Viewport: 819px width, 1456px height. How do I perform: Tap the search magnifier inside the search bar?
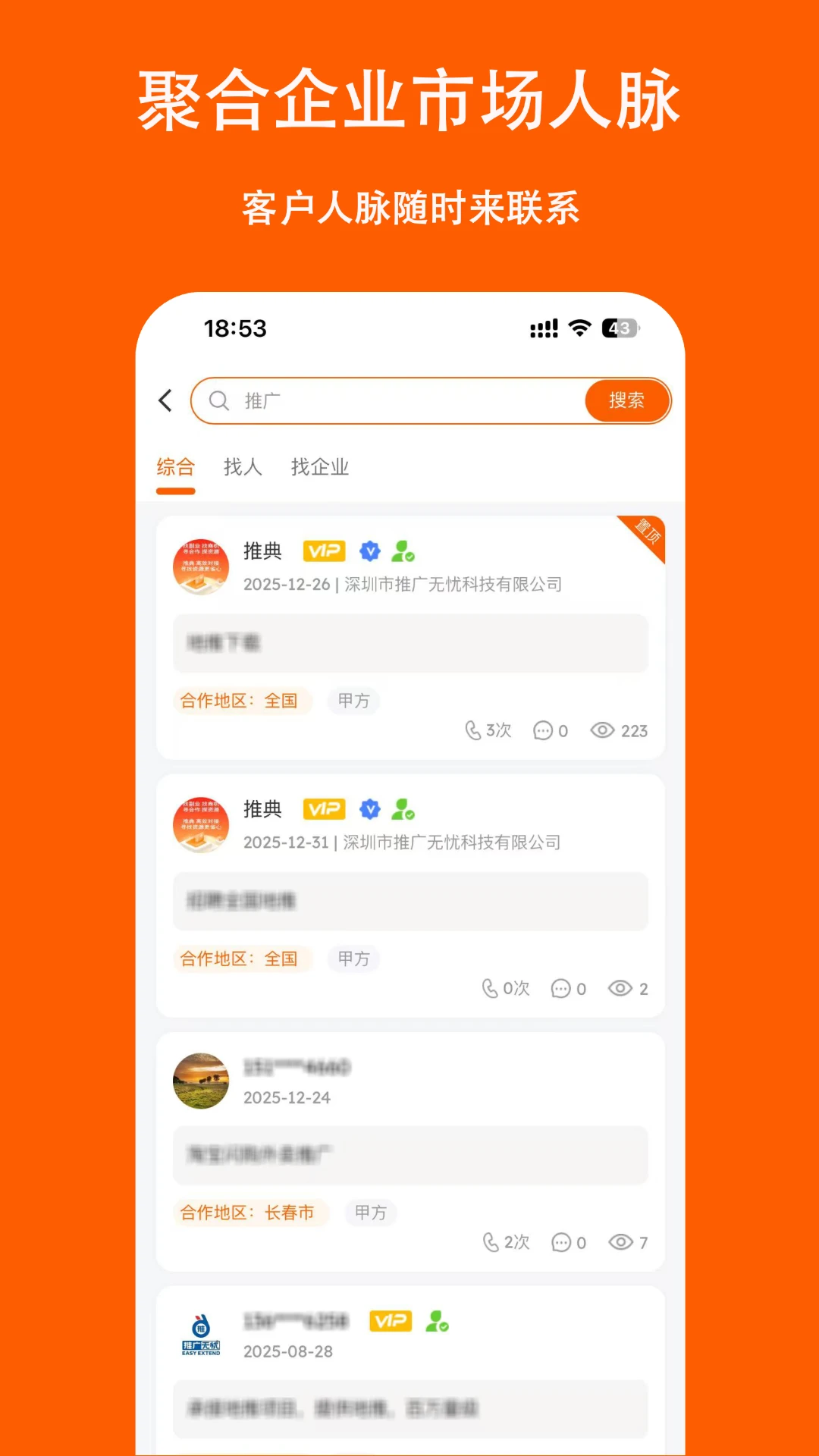[219, 400]
